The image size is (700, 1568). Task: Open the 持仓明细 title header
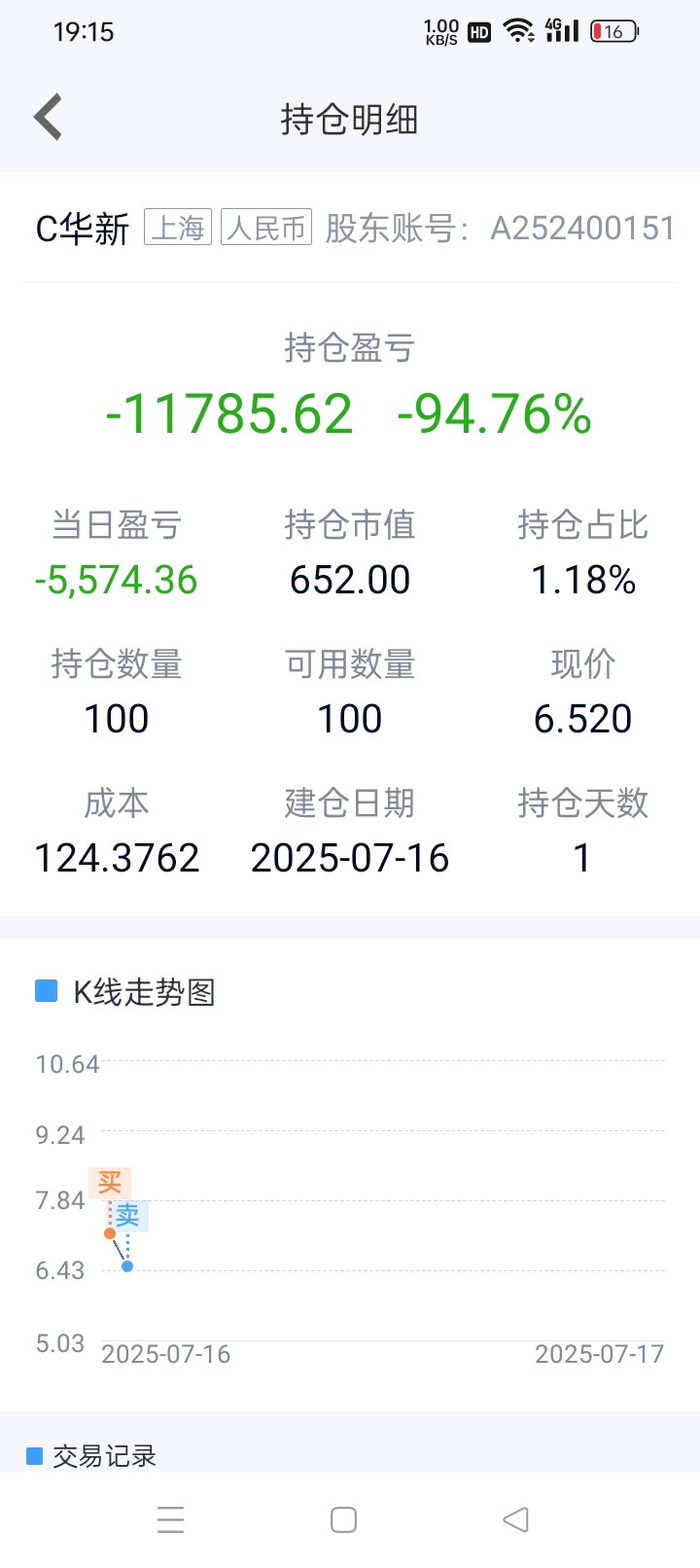point(348,120)
